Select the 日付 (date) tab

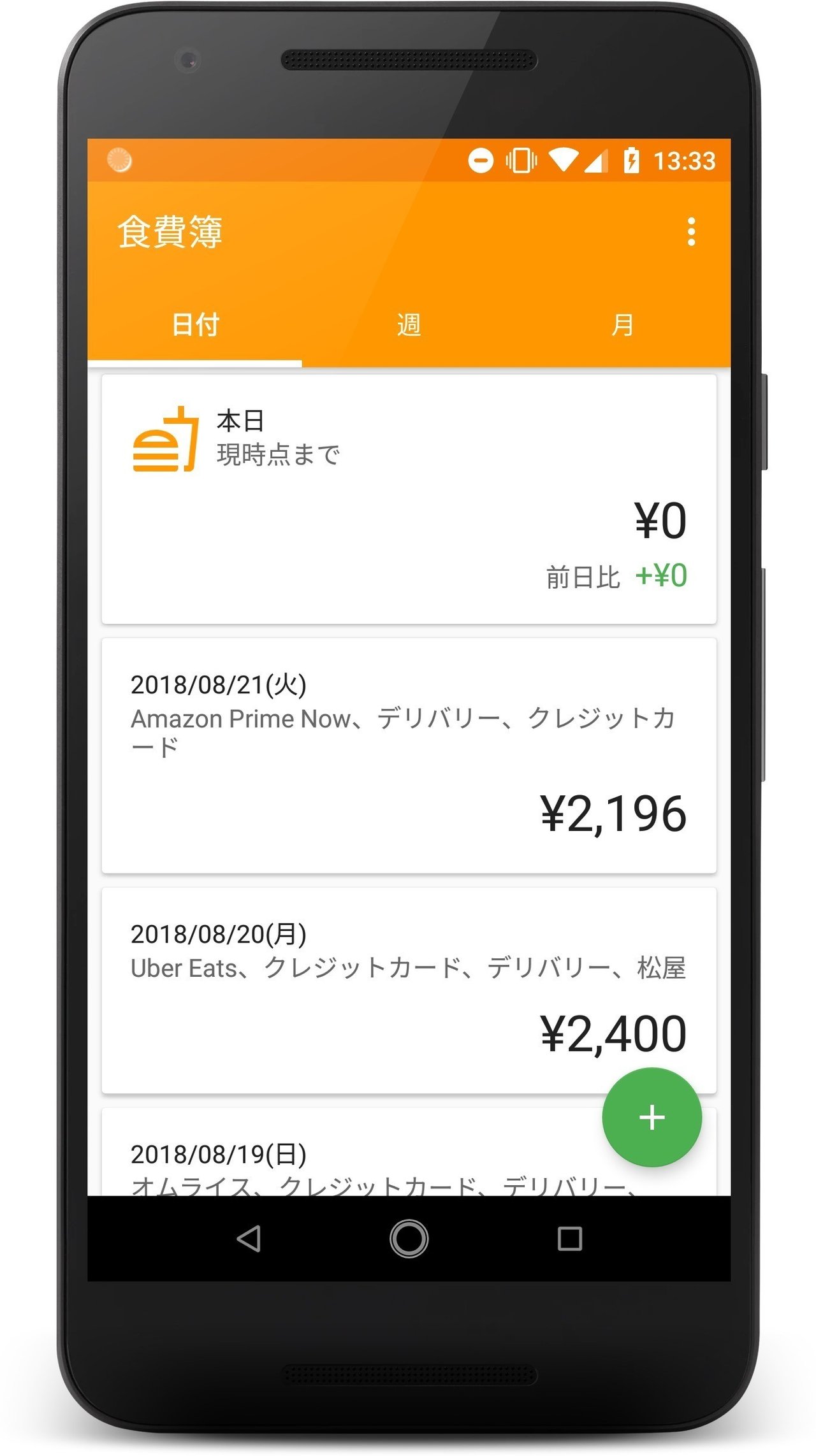[x=196, y=325]
